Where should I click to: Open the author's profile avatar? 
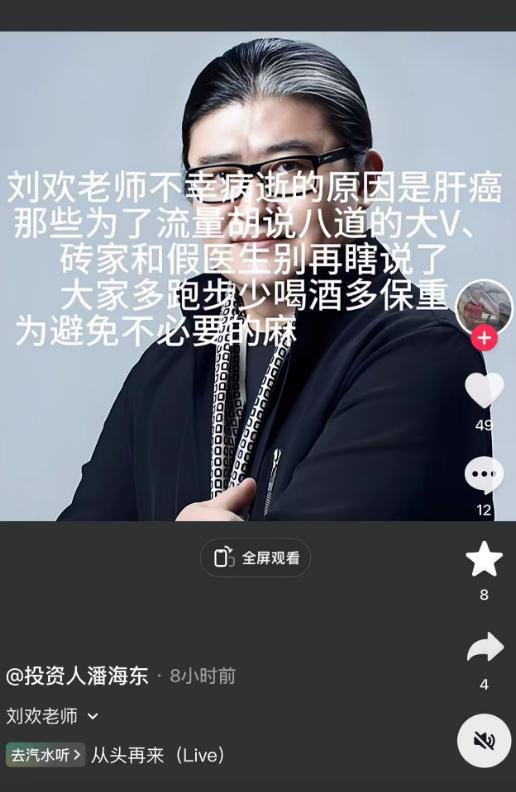pyautogui.click(x=484, y=307)
